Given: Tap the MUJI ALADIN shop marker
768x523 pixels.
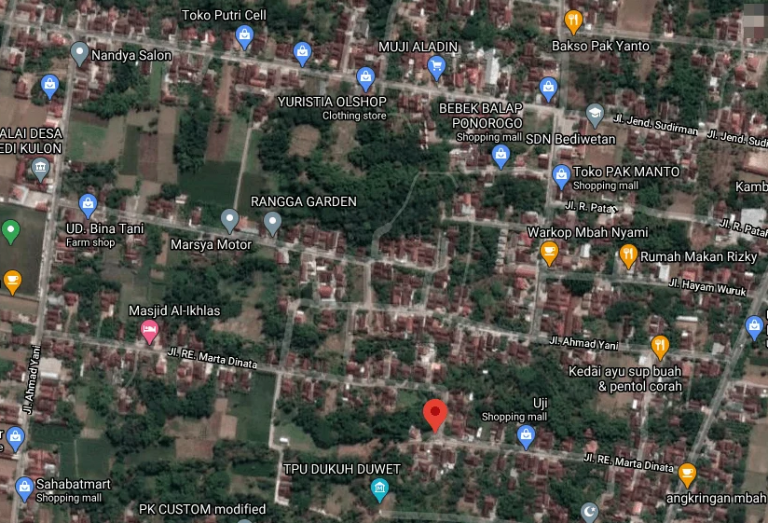Looking at the screenshot, I should tap(436, 67).
